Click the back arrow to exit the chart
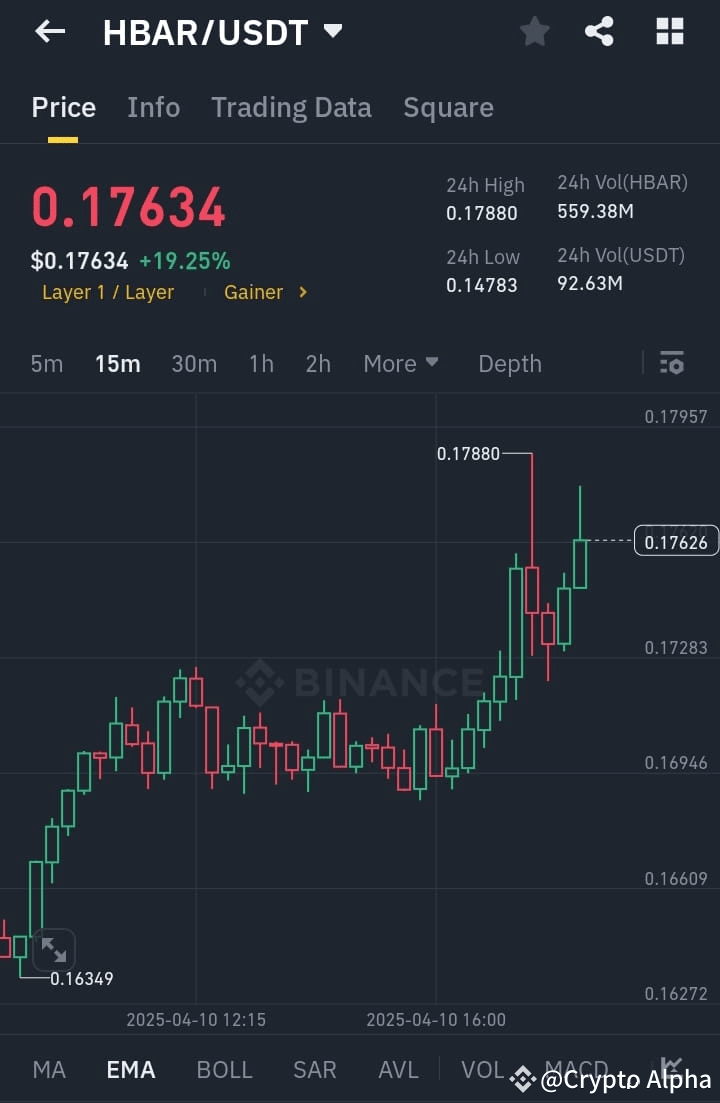Image resolution: width=720 pixels, height=1103 pixels. tap(48, 31)
